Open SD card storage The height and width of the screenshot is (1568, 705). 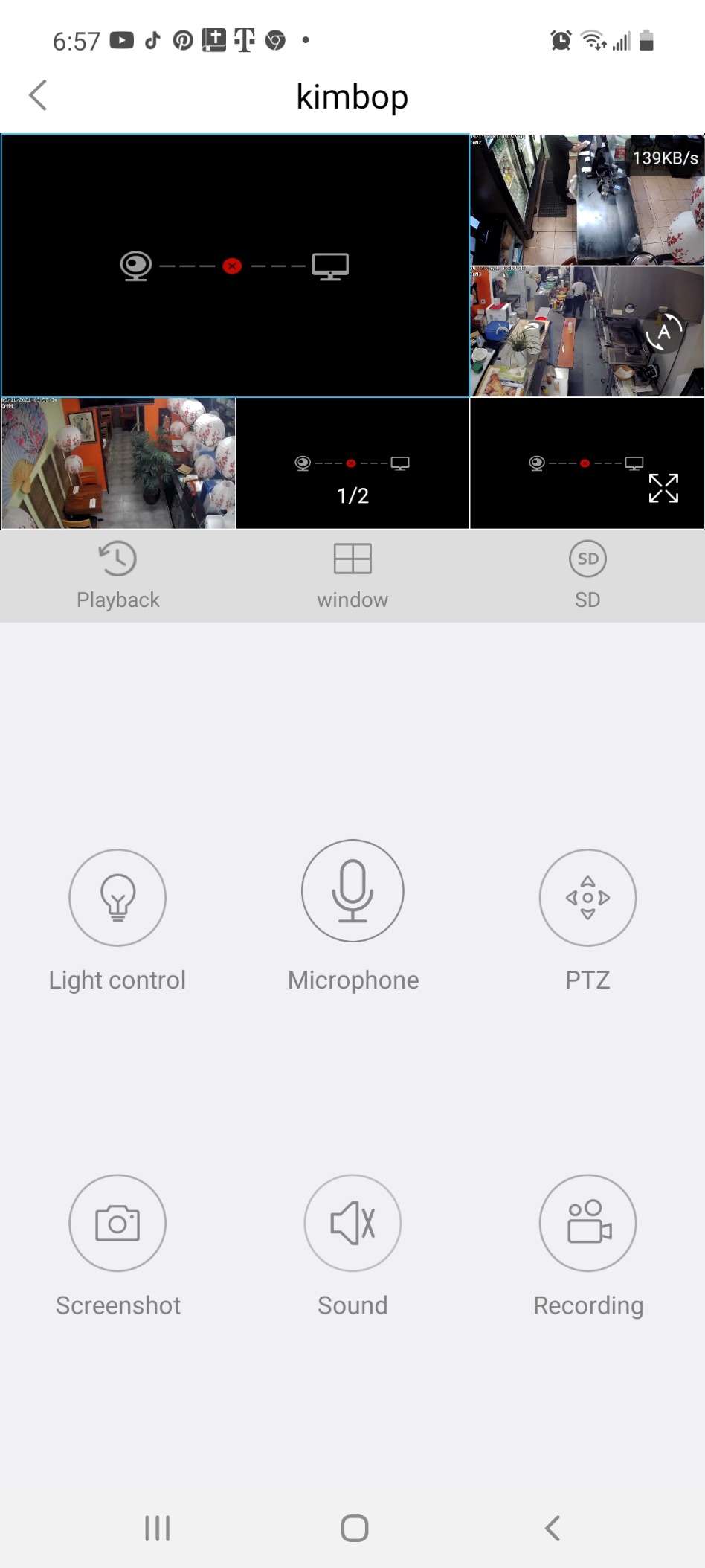pos(587,576)
